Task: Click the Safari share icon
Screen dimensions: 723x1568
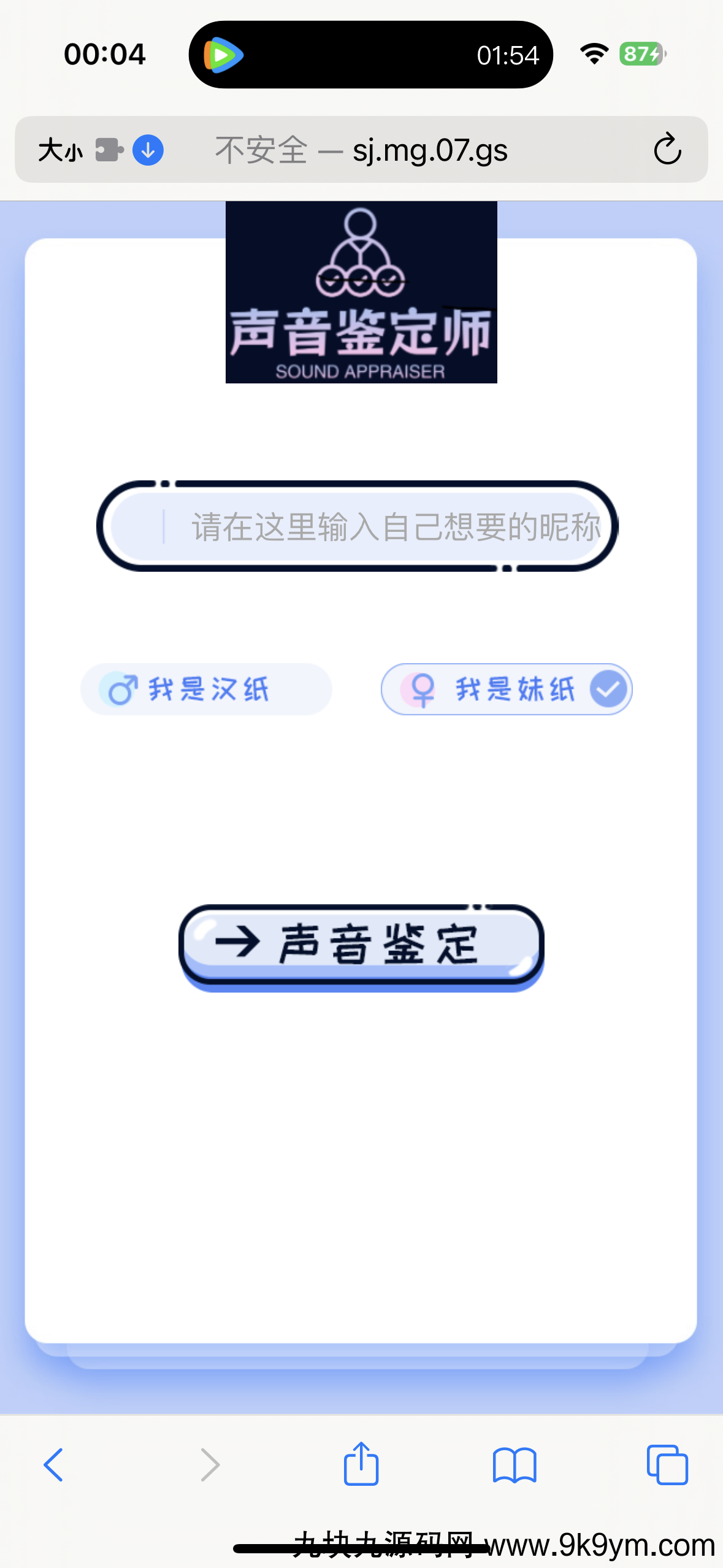Action: pyautogui.click(x=361, y=1465)
